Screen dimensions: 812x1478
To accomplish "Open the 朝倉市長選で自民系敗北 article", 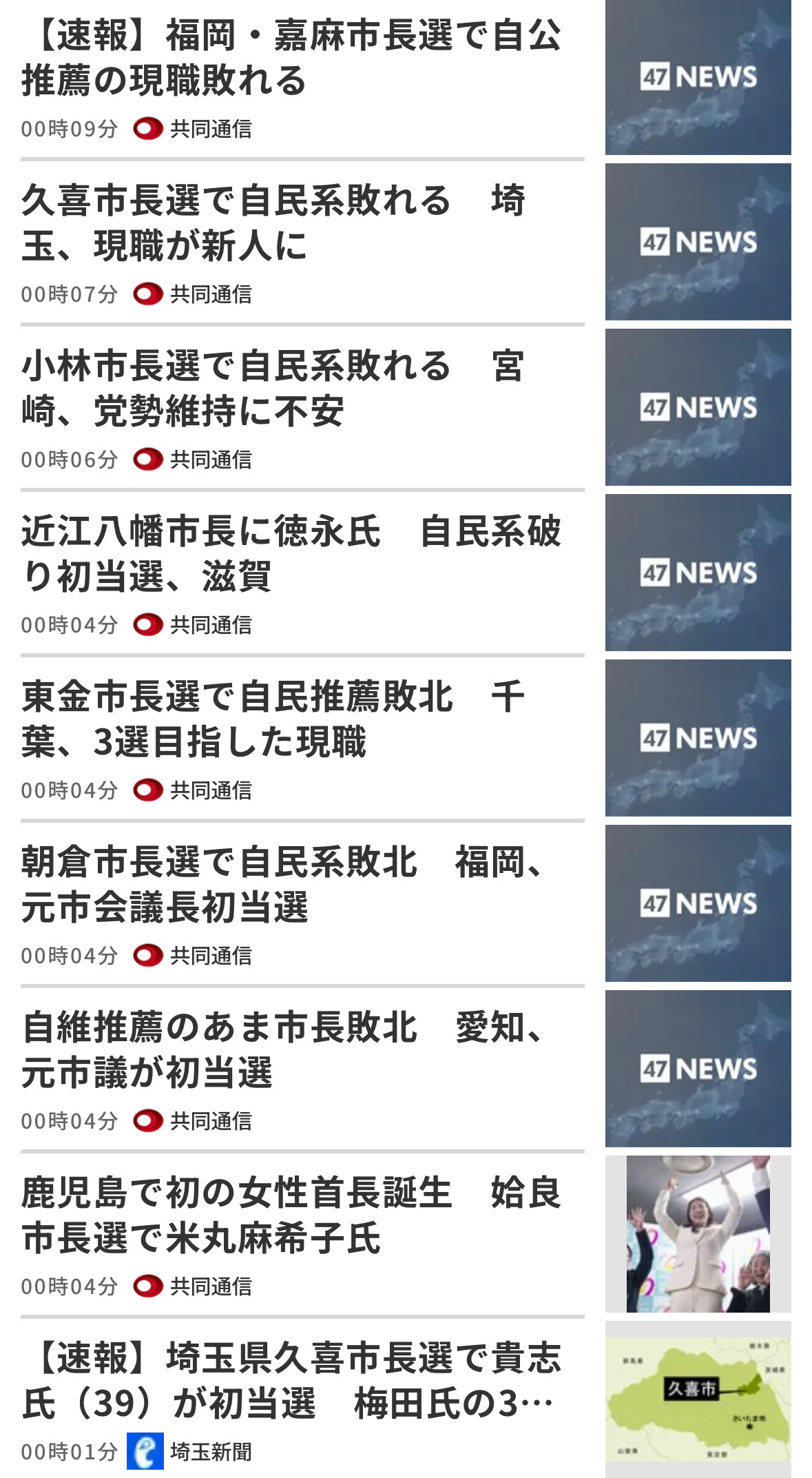I will (x=282, y=884).
